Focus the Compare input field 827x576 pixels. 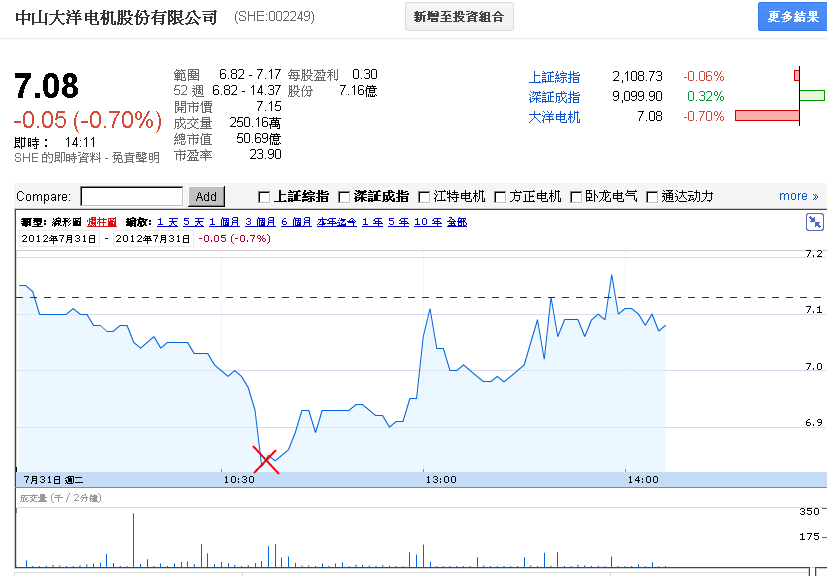131,197
